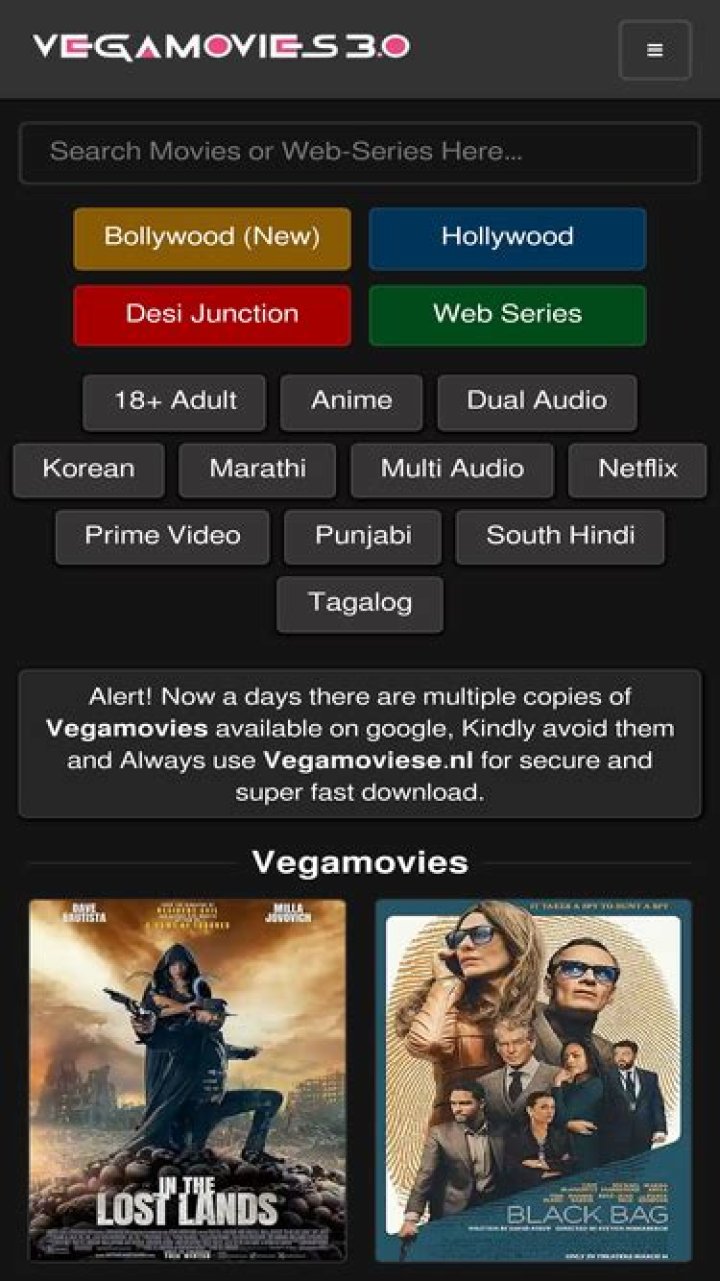Open the Marathi category

pyautogui.click(x=257, y=470)
